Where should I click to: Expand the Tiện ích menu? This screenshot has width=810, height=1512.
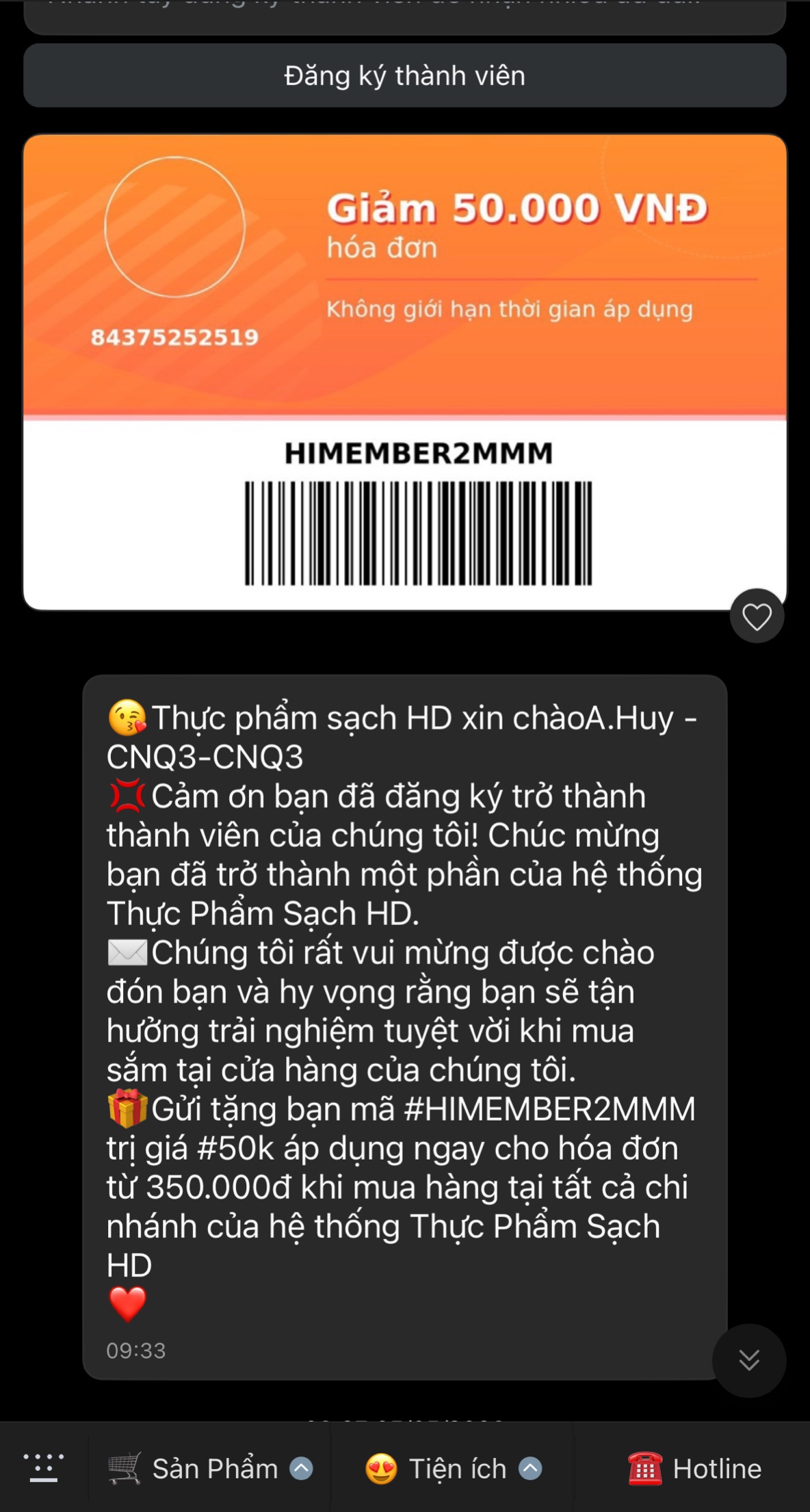coord(454,1468)
